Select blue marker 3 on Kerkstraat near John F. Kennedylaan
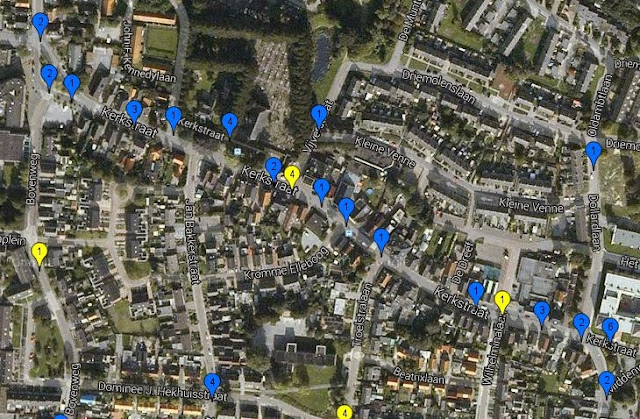The width and height of the screenshot is (640, 419). [134, 109]
